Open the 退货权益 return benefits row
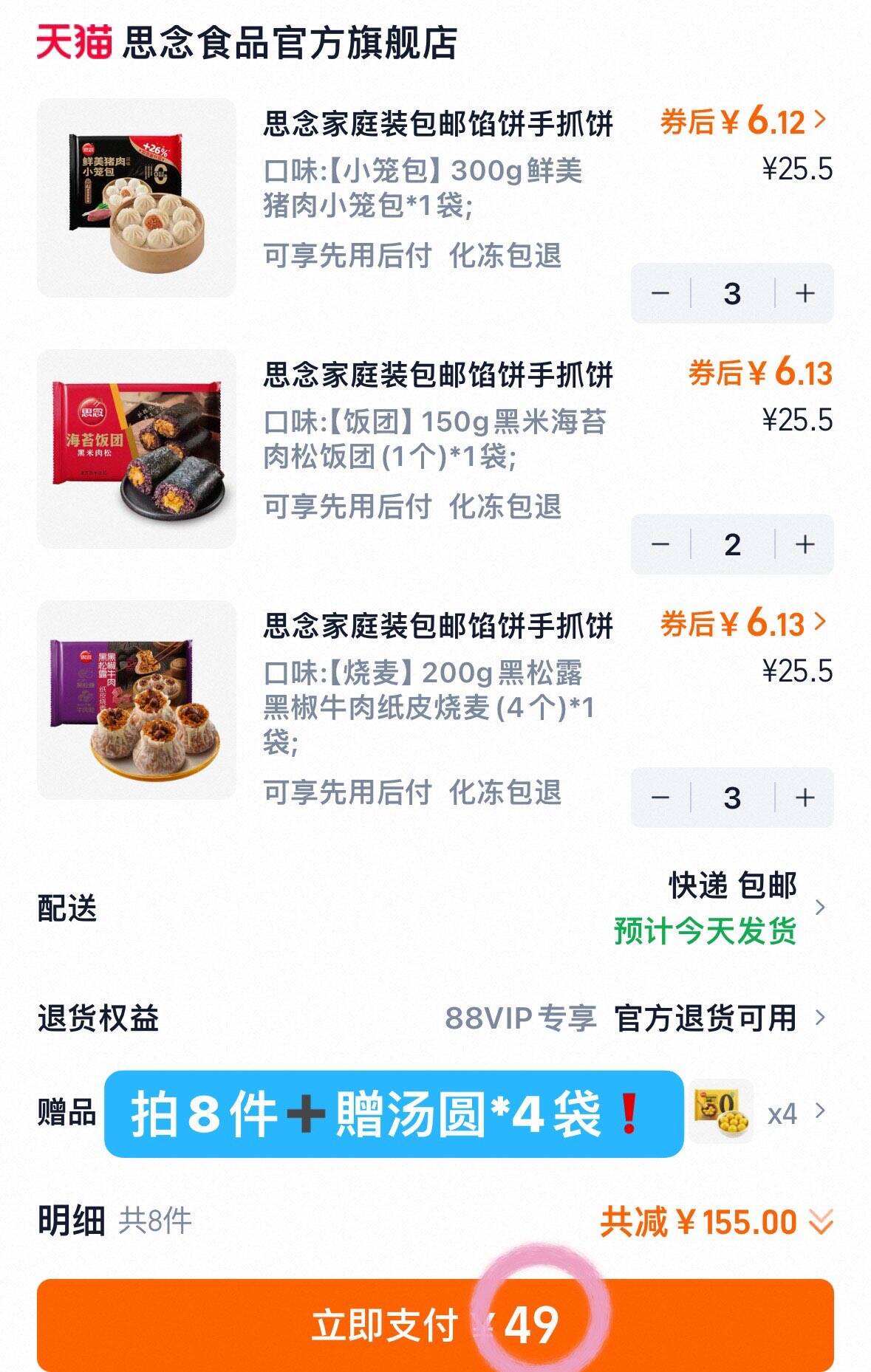The height and width of the screenshot is (1372, 871). click(819, 1018)
